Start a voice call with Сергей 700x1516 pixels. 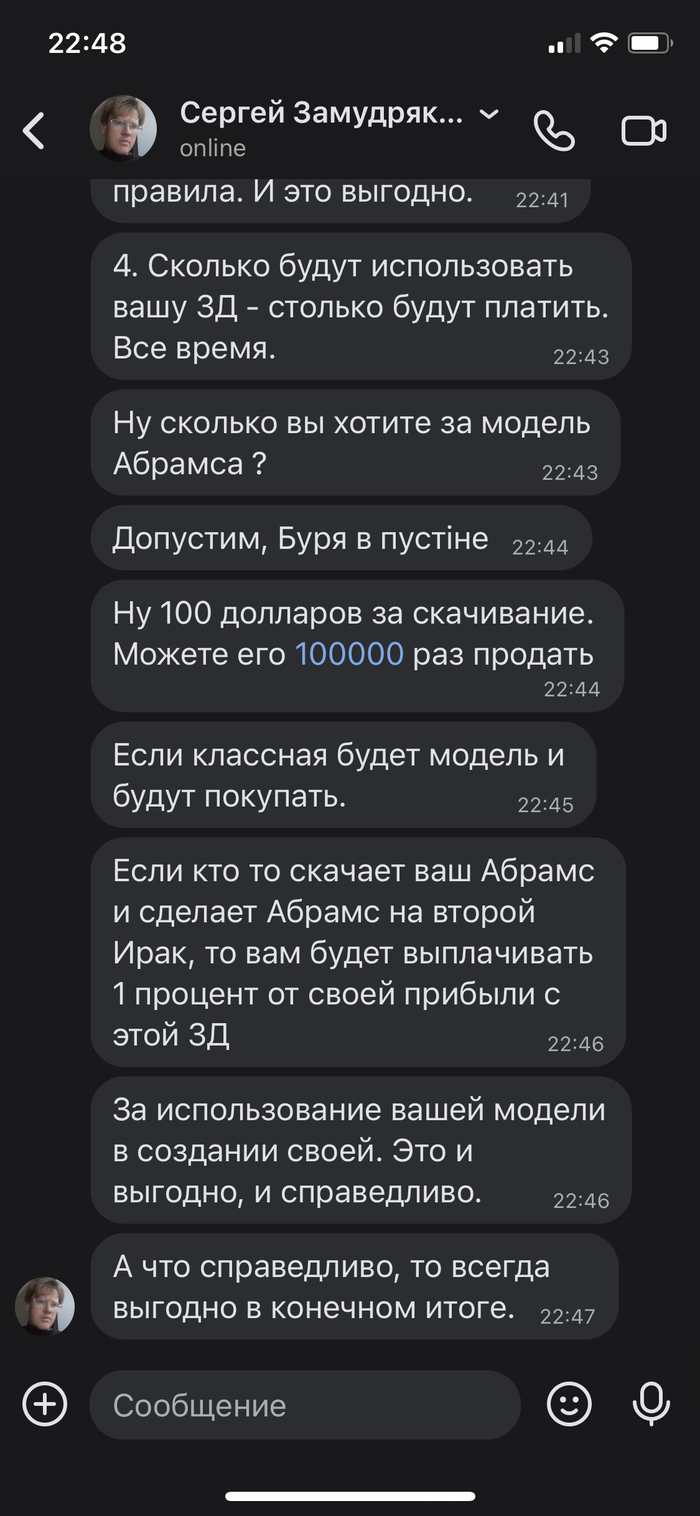pyautogui.click(x=553, y=131)
